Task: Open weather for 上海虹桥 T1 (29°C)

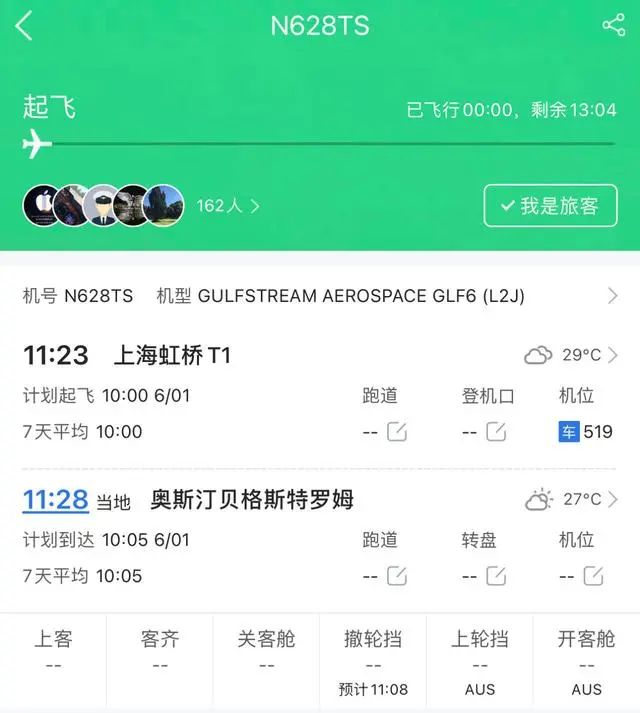Action: (572, 355)
